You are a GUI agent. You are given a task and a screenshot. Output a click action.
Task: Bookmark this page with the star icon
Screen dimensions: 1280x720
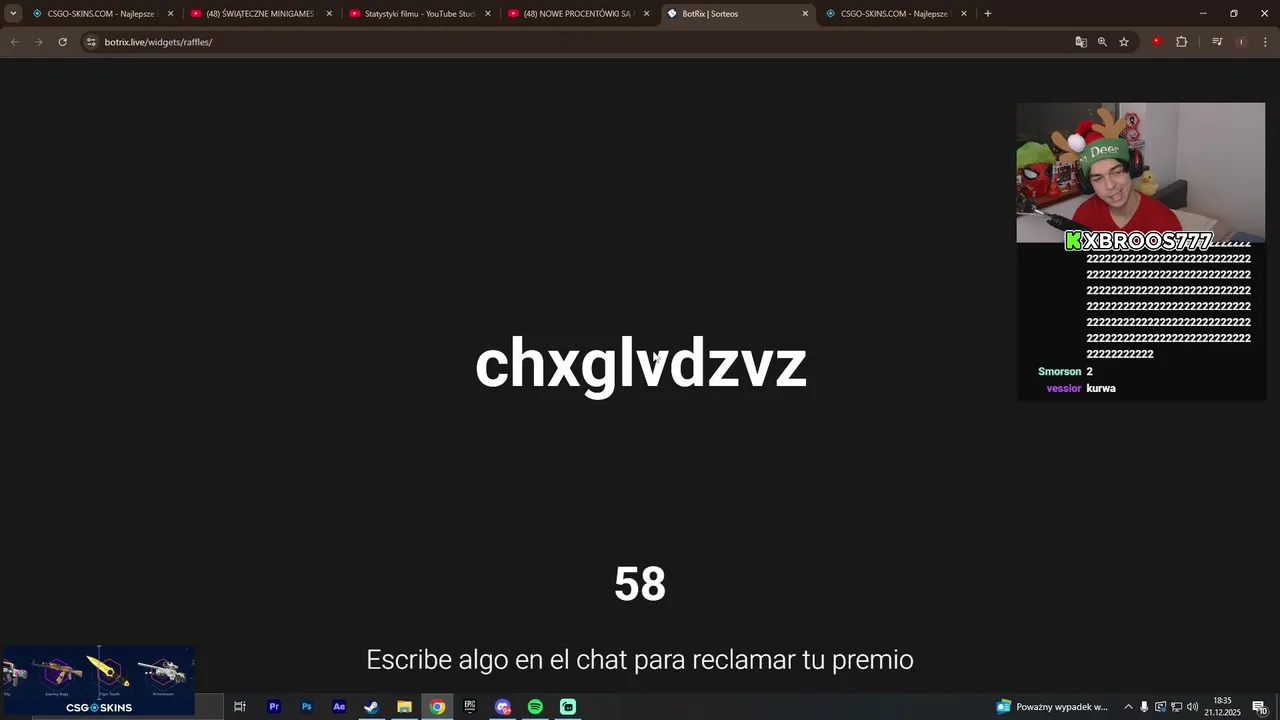[x=1124, y=42]
